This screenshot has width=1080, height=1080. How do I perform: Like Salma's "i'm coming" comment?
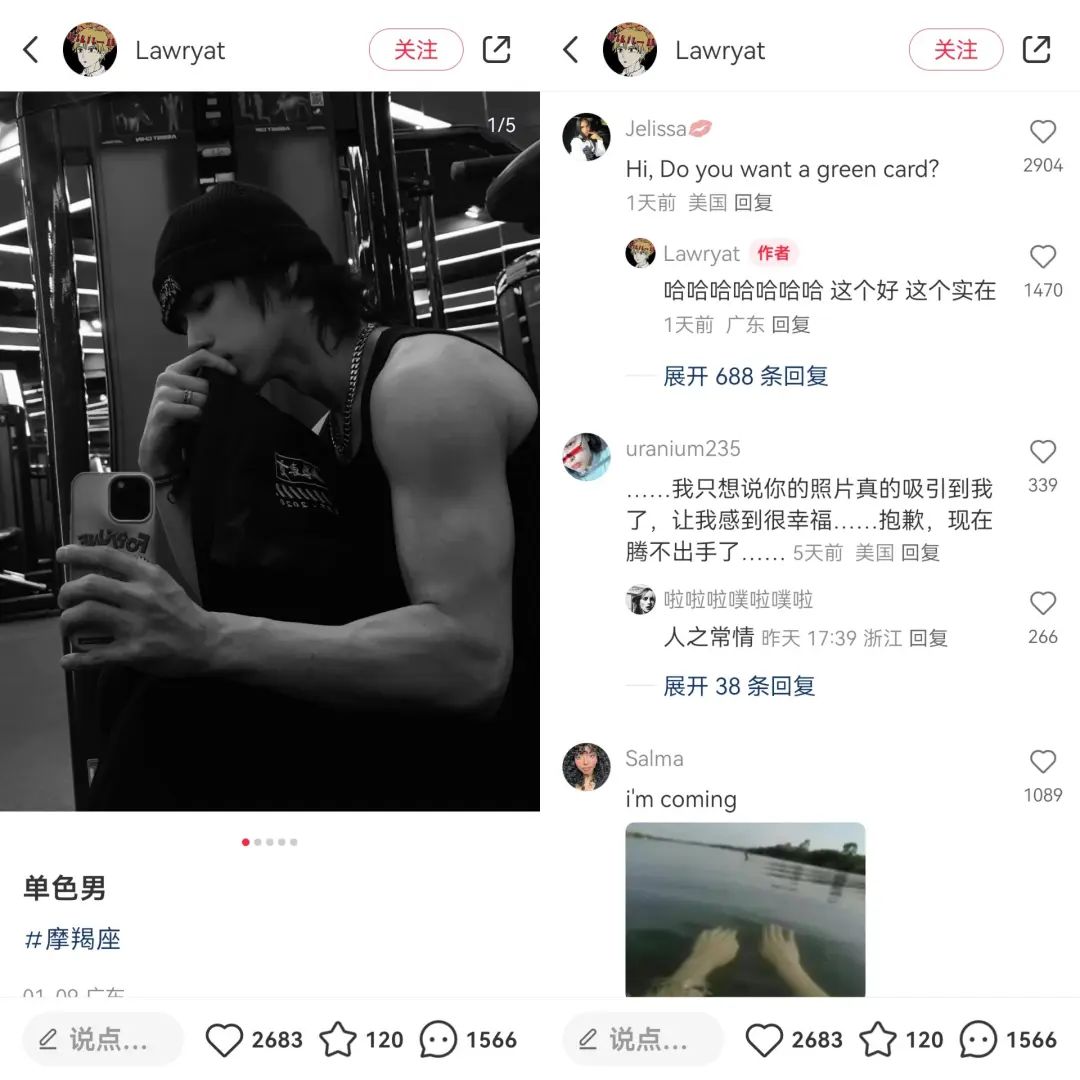pyautogui.click(x=1042, y=762)
